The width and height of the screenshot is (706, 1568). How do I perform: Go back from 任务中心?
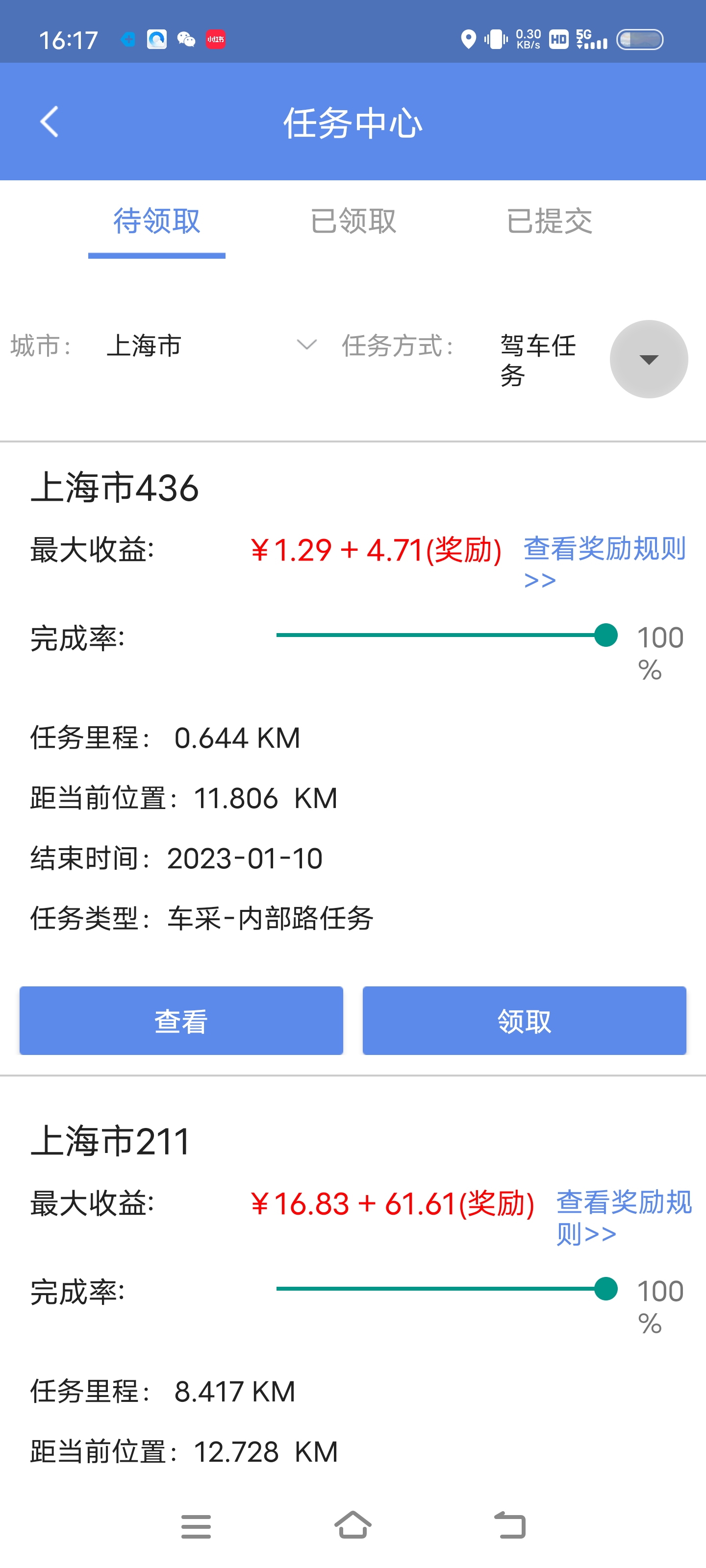click(x=50, y=122)
